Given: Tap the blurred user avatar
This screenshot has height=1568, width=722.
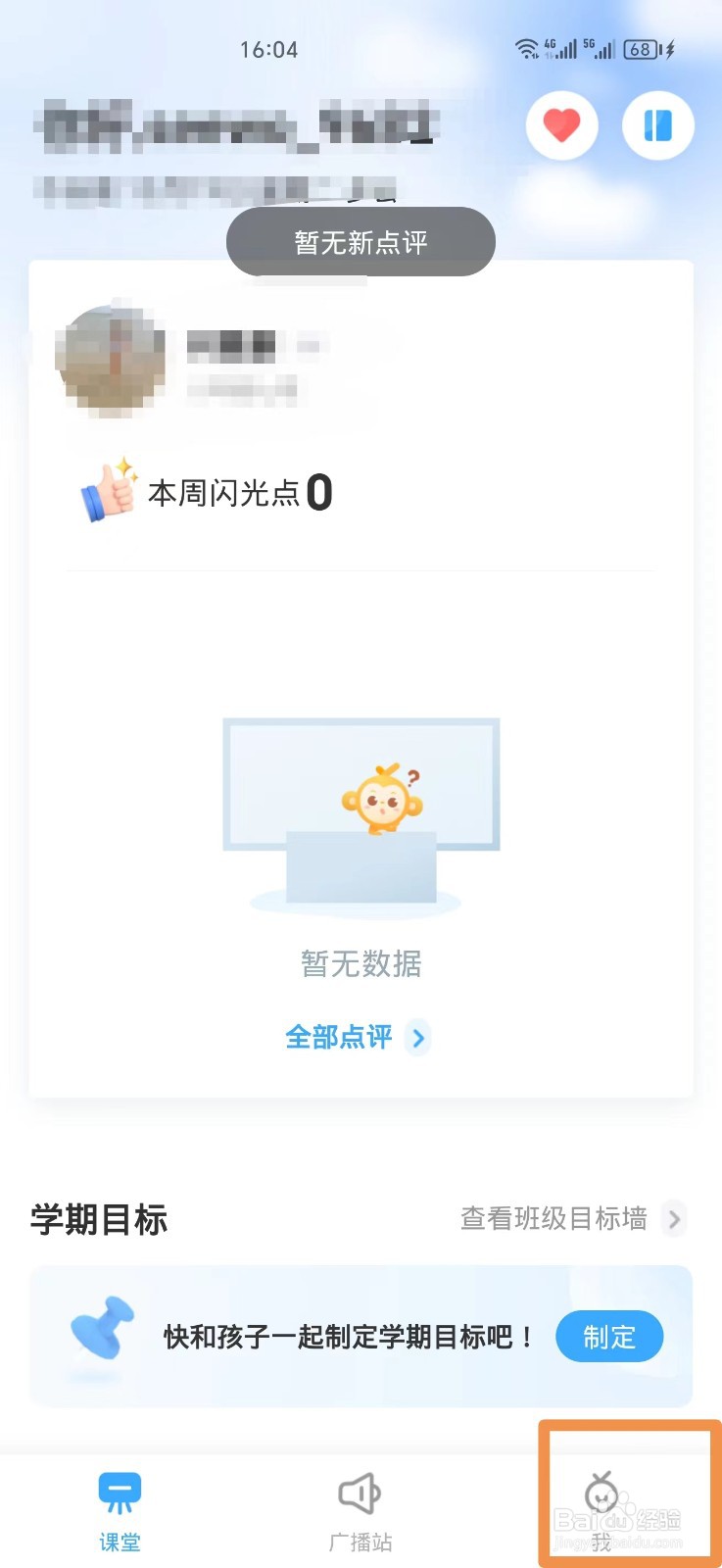Looking at the screenshot, I should [x=115, y=360].
